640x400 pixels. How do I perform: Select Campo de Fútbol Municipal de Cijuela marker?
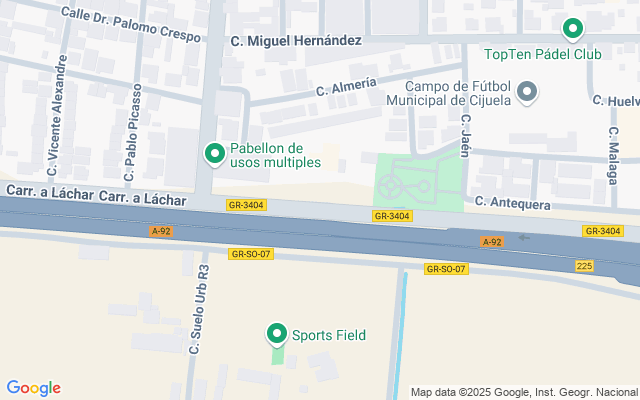point(527,93)
